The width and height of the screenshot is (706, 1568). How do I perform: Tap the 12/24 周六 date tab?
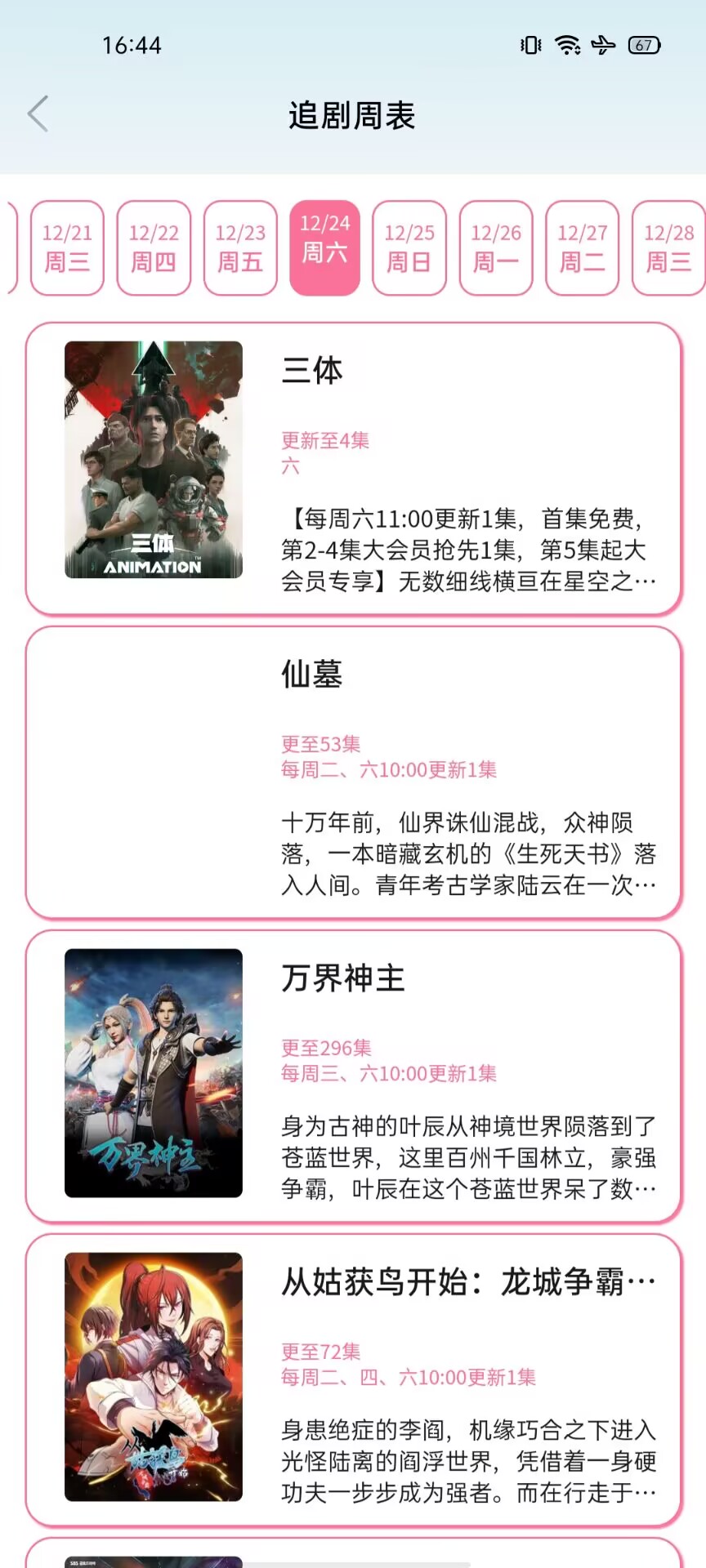click(x=324, y=247)
